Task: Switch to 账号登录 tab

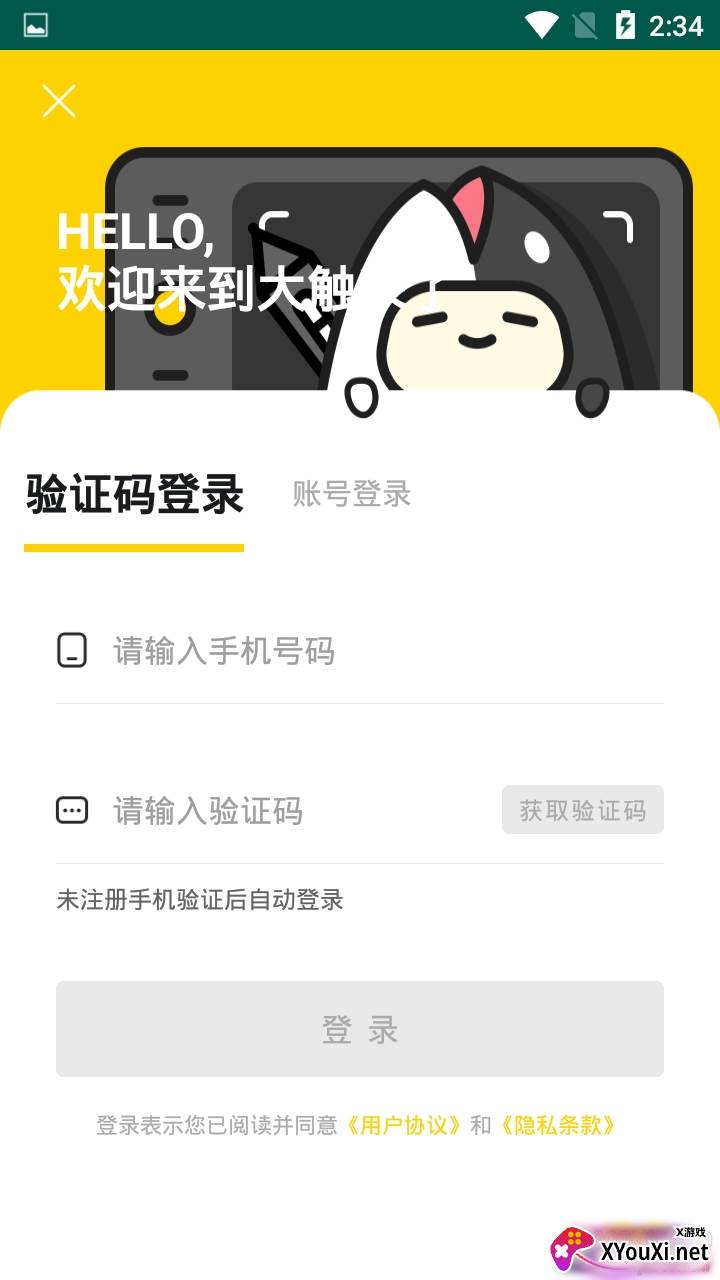Action: click(x=352, y=494)
